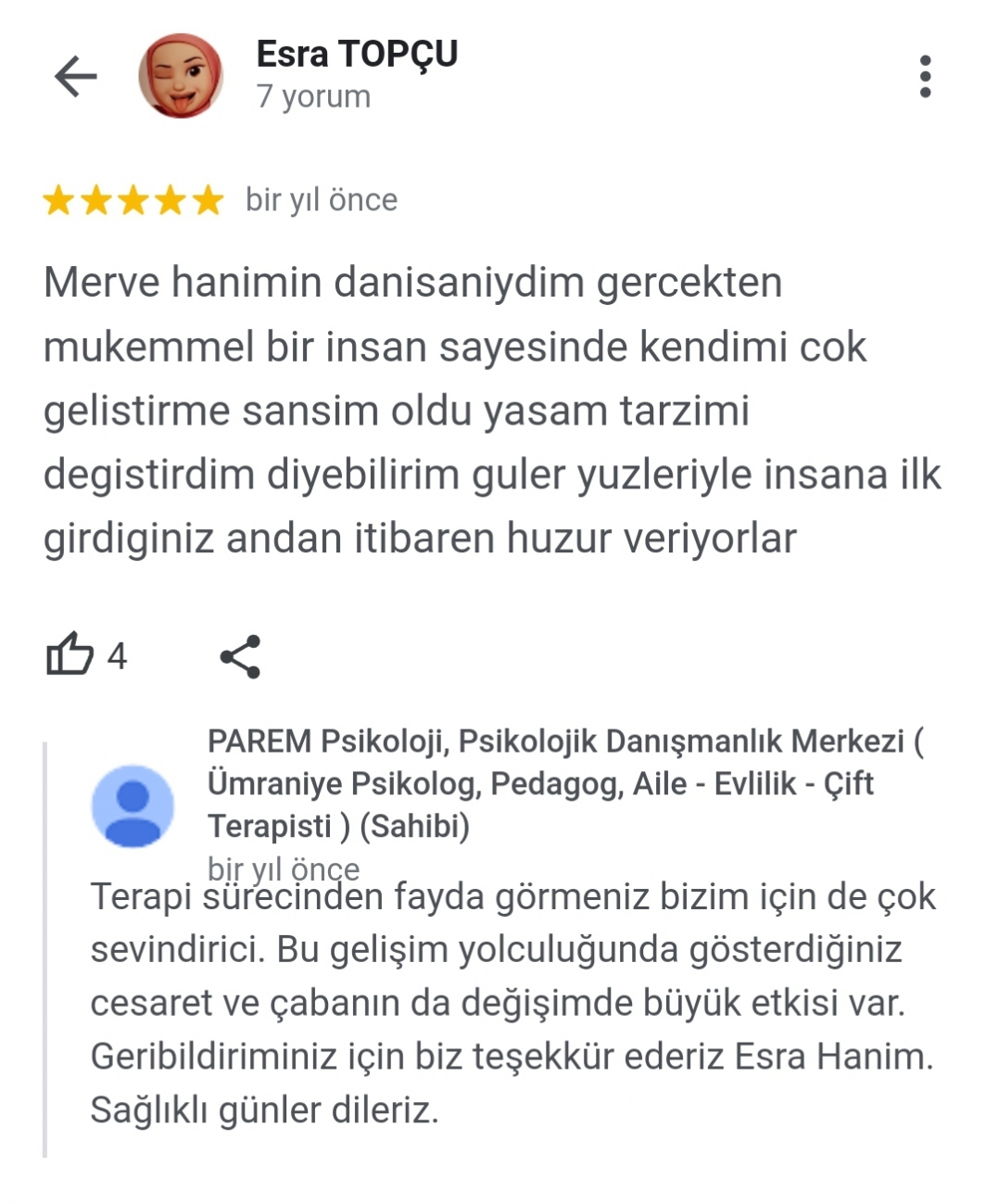986x1204 pixels.
Task: Share this review
Action: [x=240, y=656]
